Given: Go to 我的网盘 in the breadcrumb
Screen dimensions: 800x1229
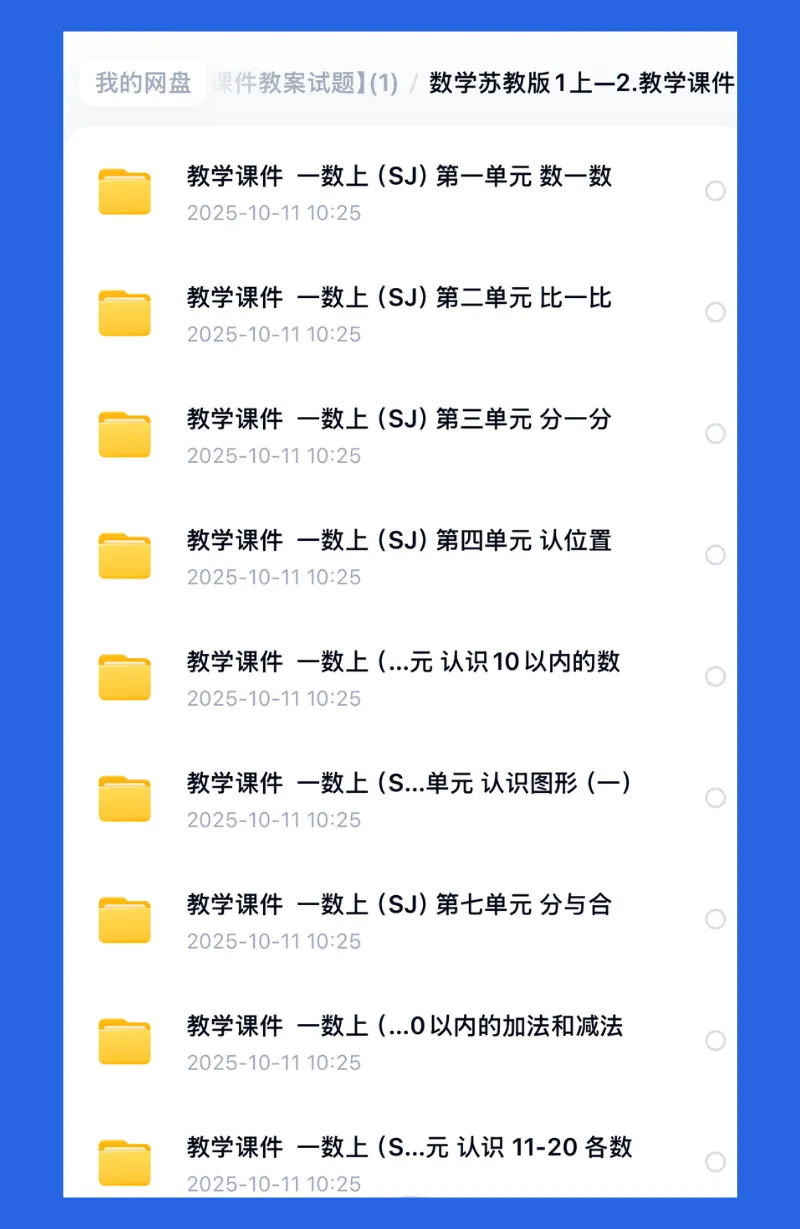Looking at the screenshot, I should [x=143, y=83].
